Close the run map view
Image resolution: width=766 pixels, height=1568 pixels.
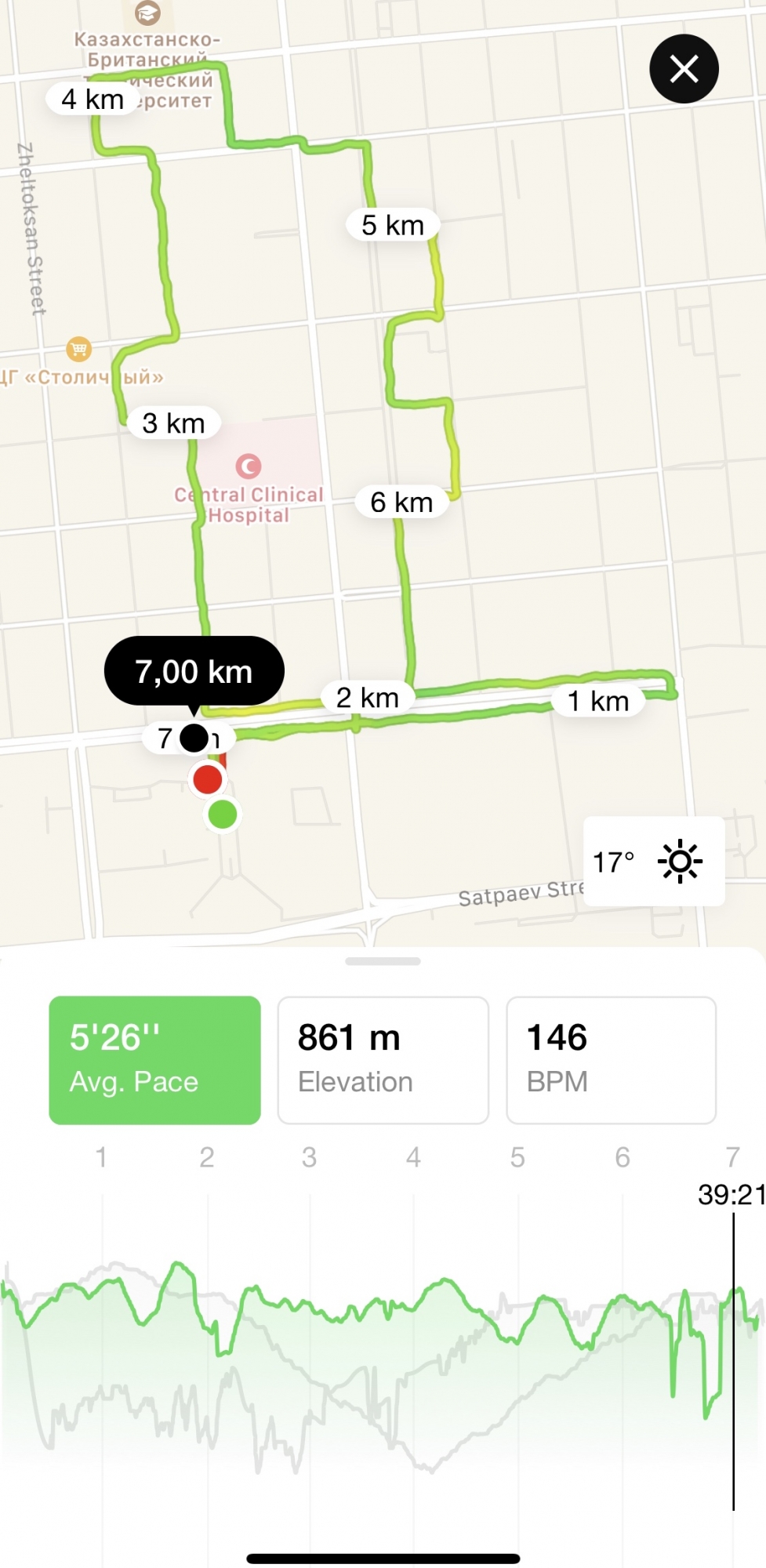coord(684,69)
